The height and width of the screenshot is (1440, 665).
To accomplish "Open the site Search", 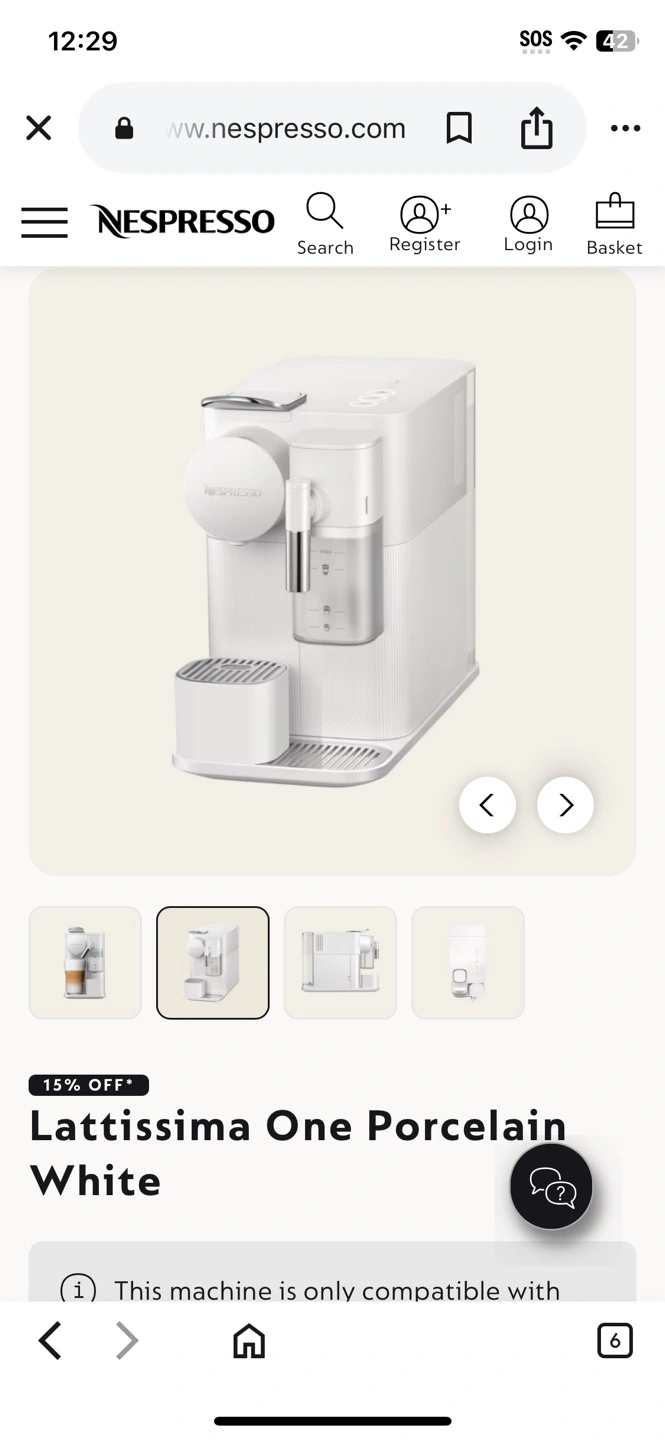I will [x=325, y=225].
